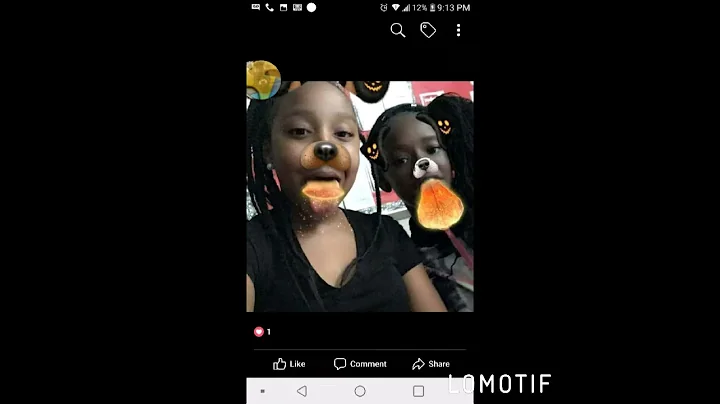Open the recent apps view
Image resolution: width=720 pixels, height=404 pixels.
point(418,391)
